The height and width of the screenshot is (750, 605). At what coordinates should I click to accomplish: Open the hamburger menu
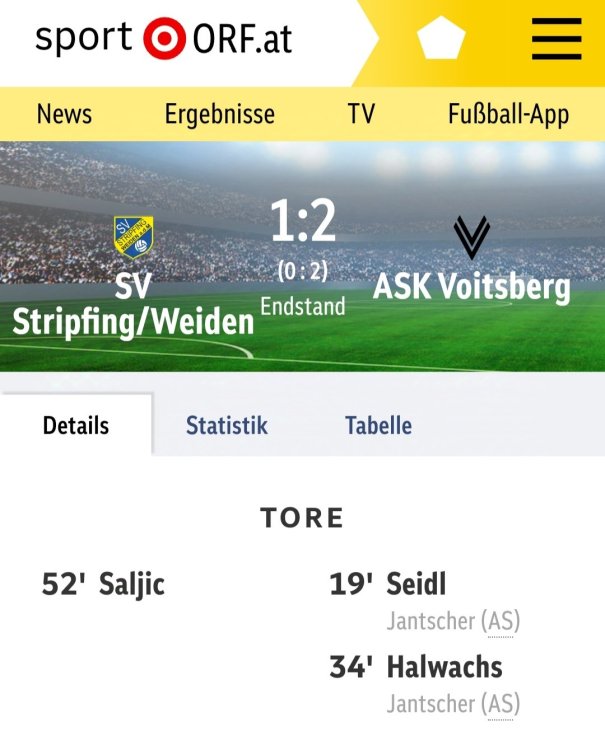556,40
